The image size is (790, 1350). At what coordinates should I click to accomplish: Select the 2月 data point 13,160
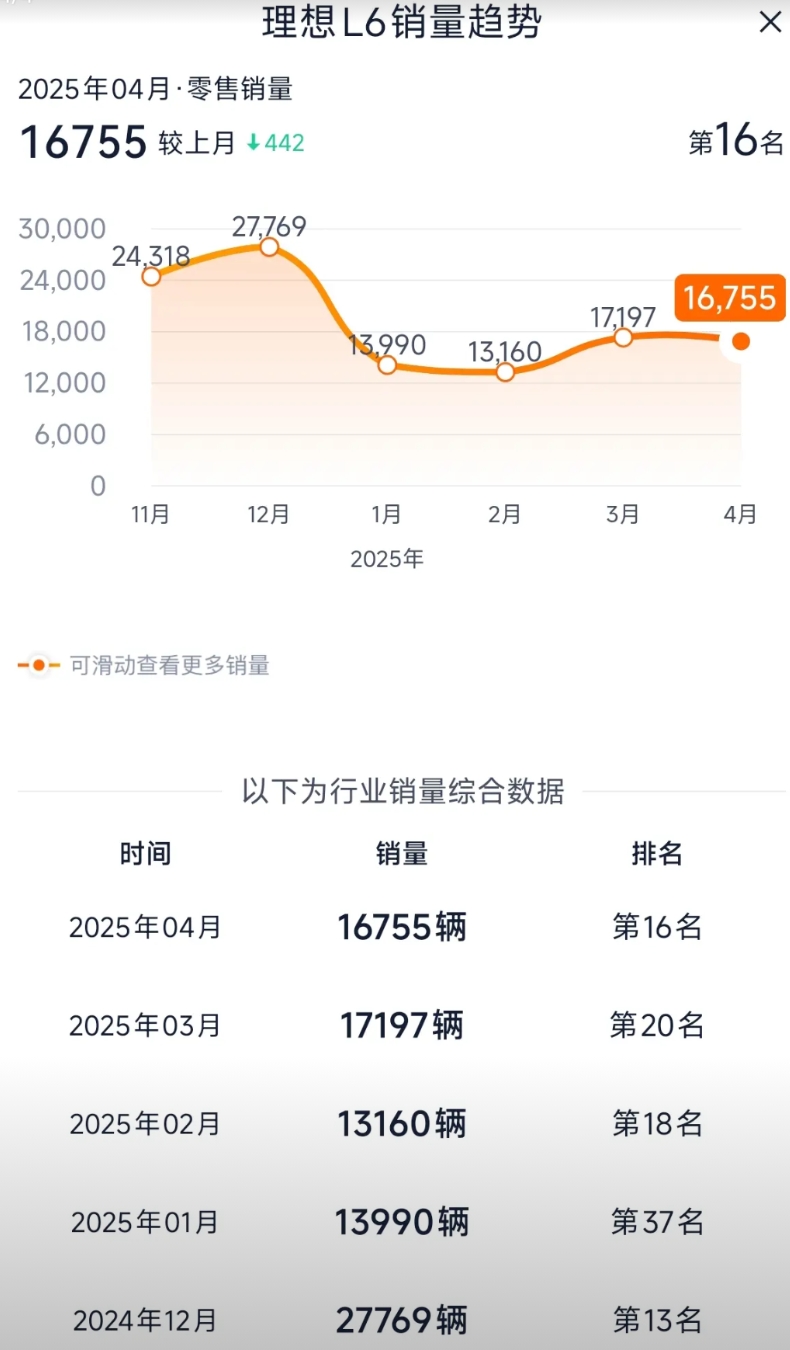coord(505,372)
